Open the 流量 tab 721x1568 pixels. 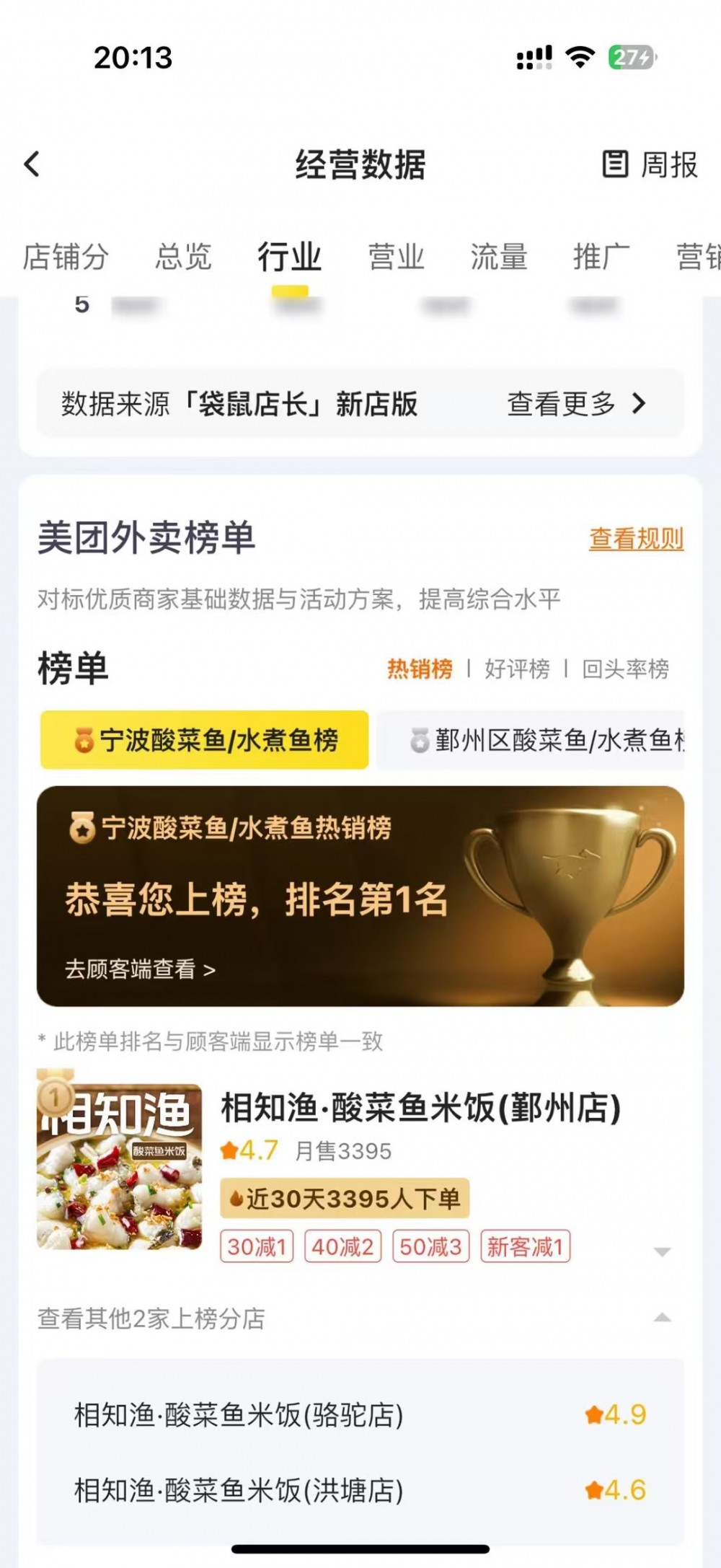point(499,257)
